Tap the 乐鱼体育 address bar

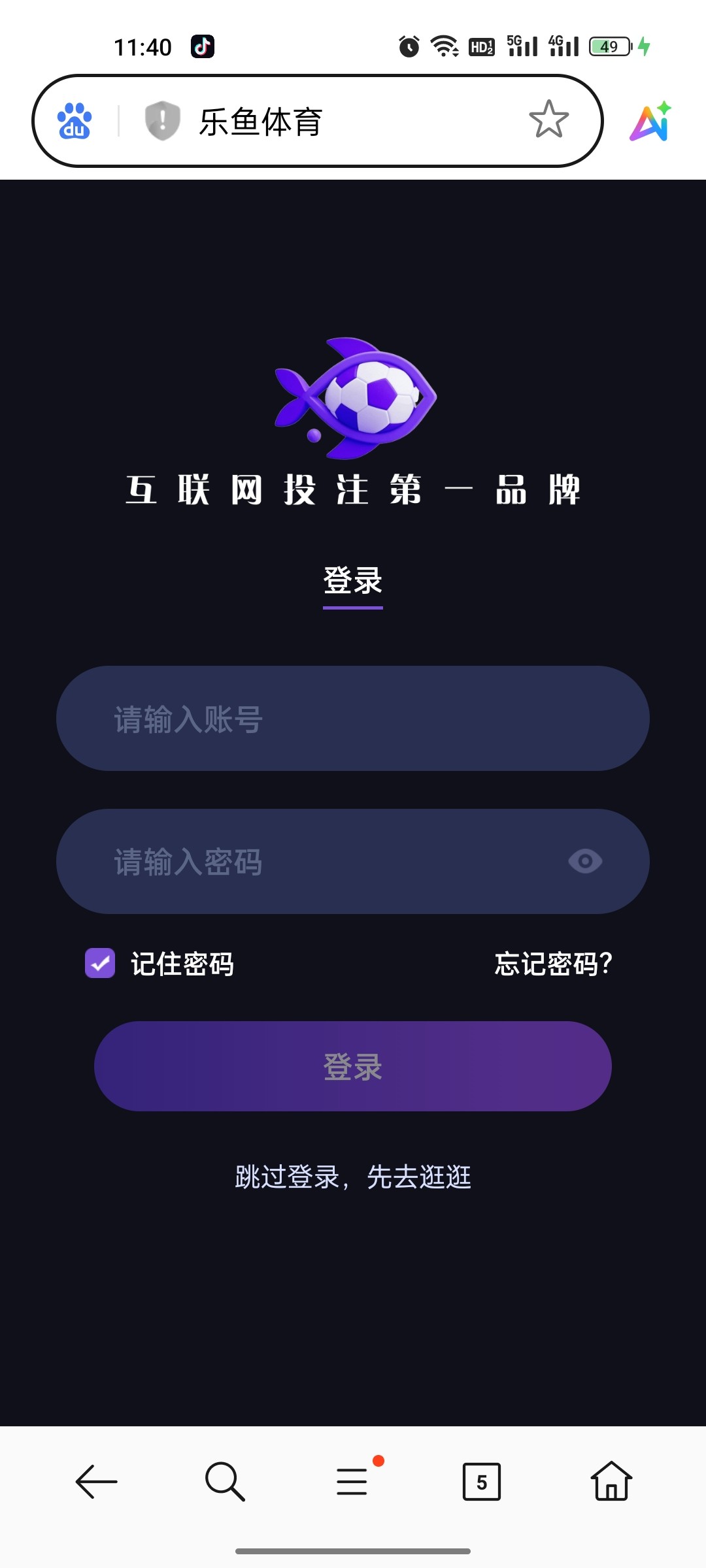point(340,122)
